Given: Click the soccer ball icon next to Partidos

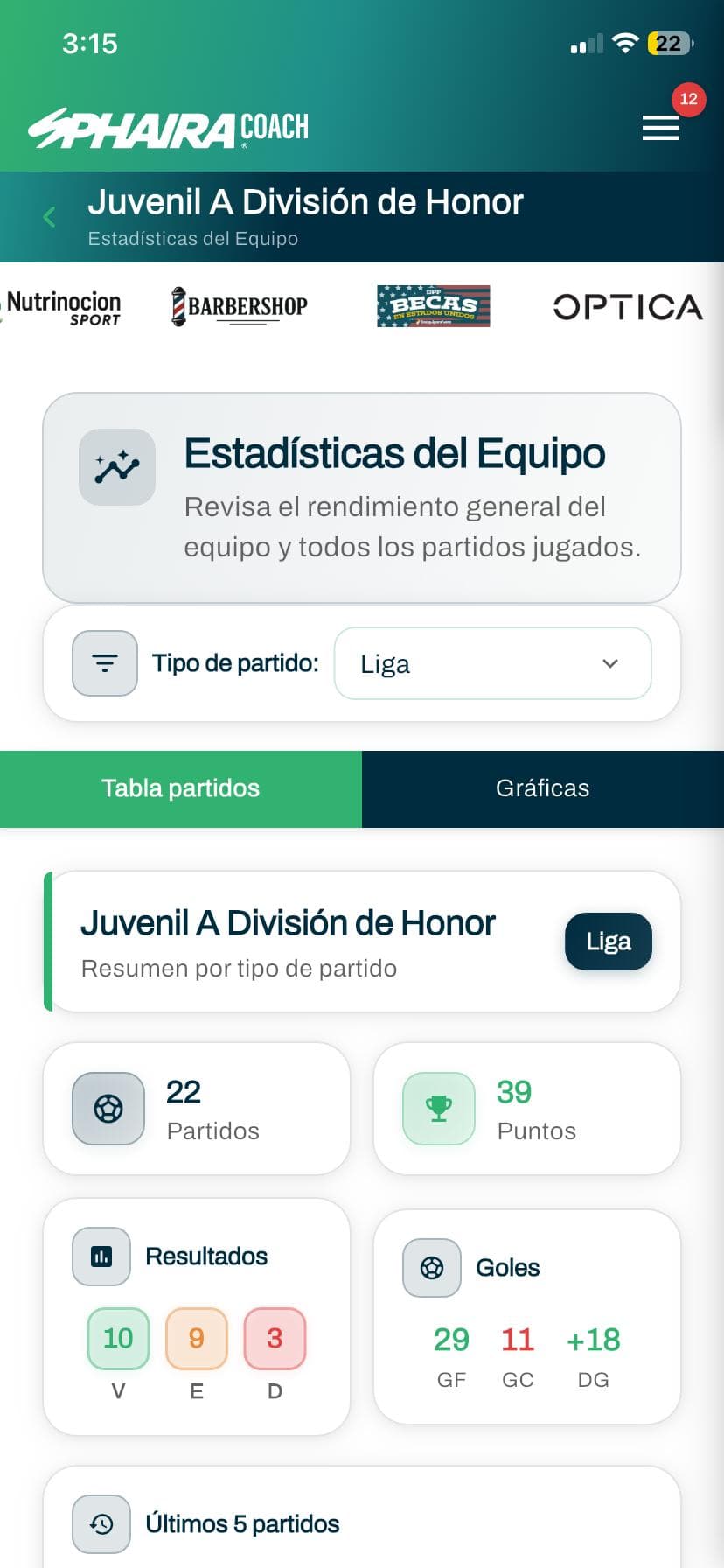Looking at the screenshot, I should [106, 1108].
